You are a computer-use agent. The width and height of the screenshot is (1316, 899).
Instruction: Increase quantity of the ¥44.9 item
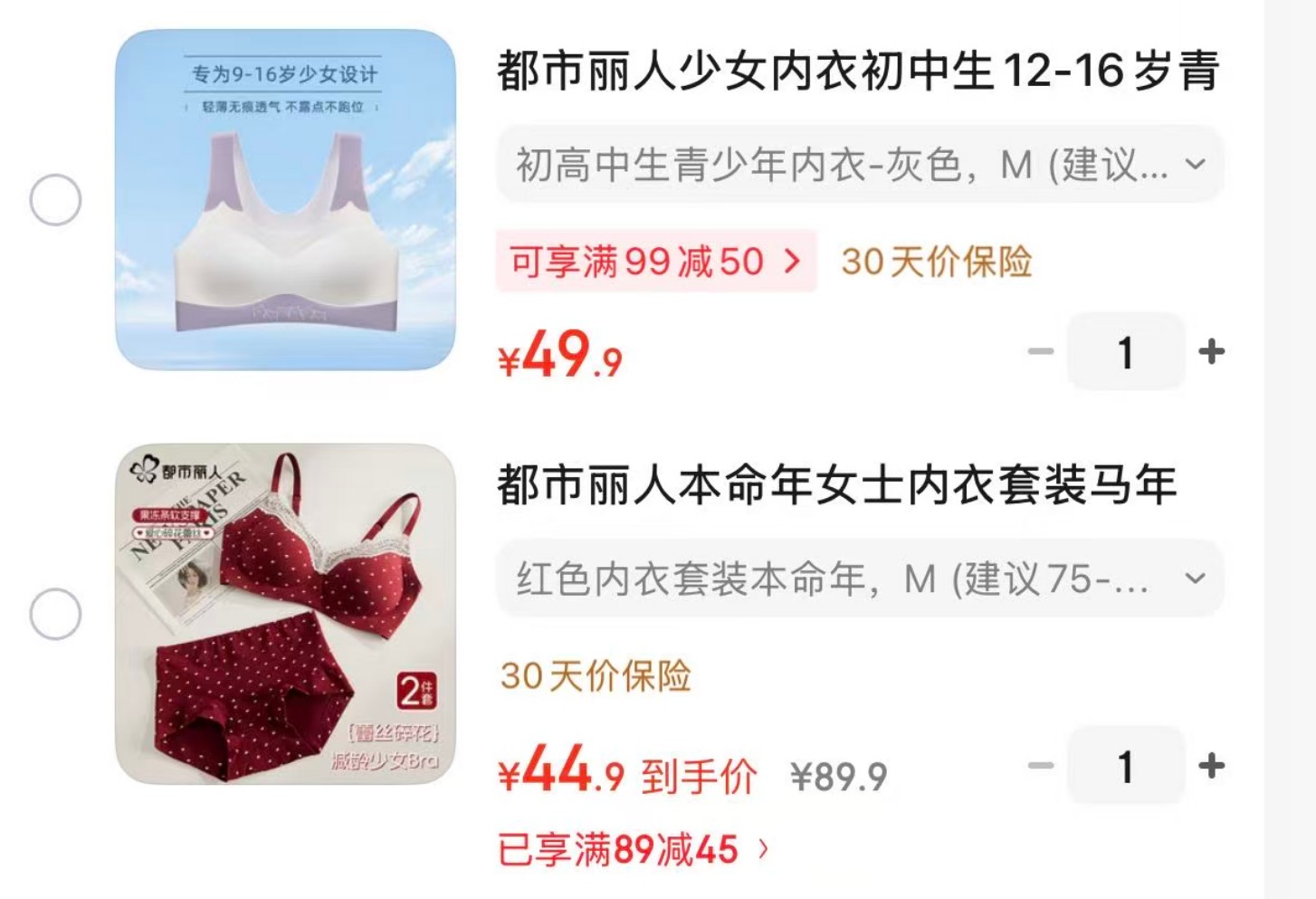(1211, 766)
